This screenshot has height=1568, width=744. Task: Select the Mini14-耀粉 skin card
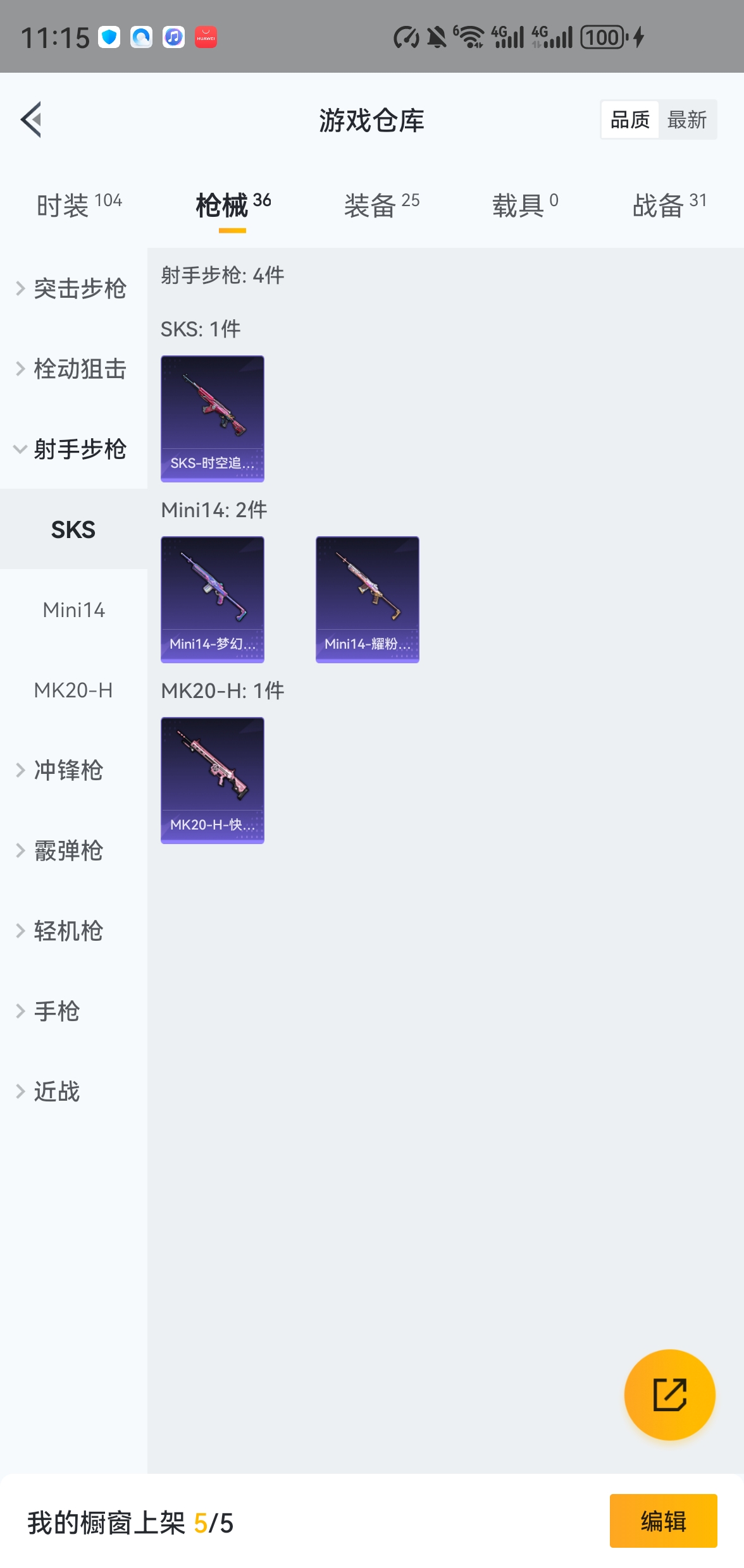367,599
